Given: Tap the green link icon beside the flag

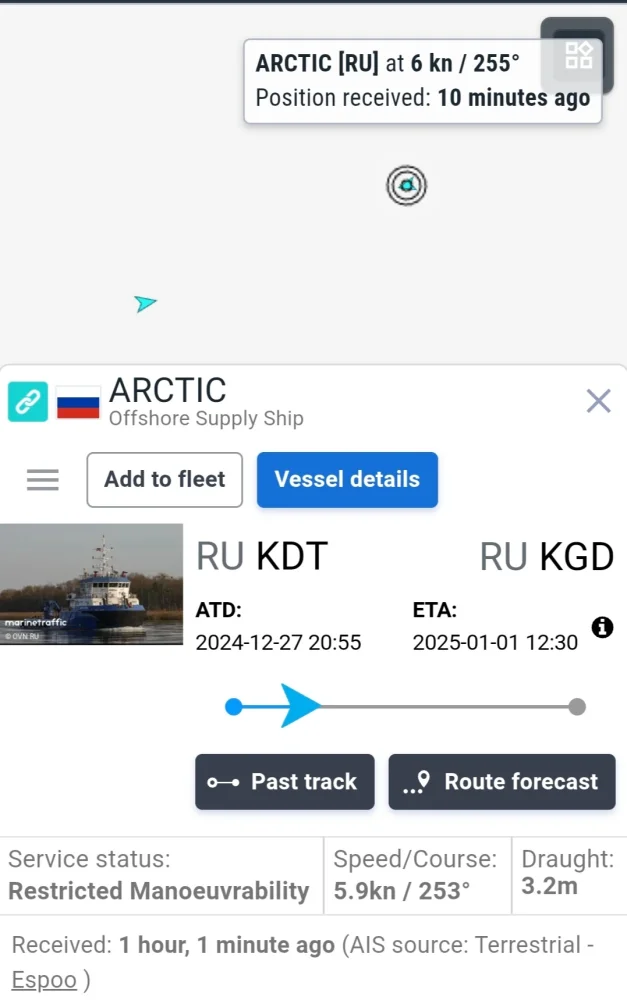Looking at the screenshot, I should [x=28, y=401].
